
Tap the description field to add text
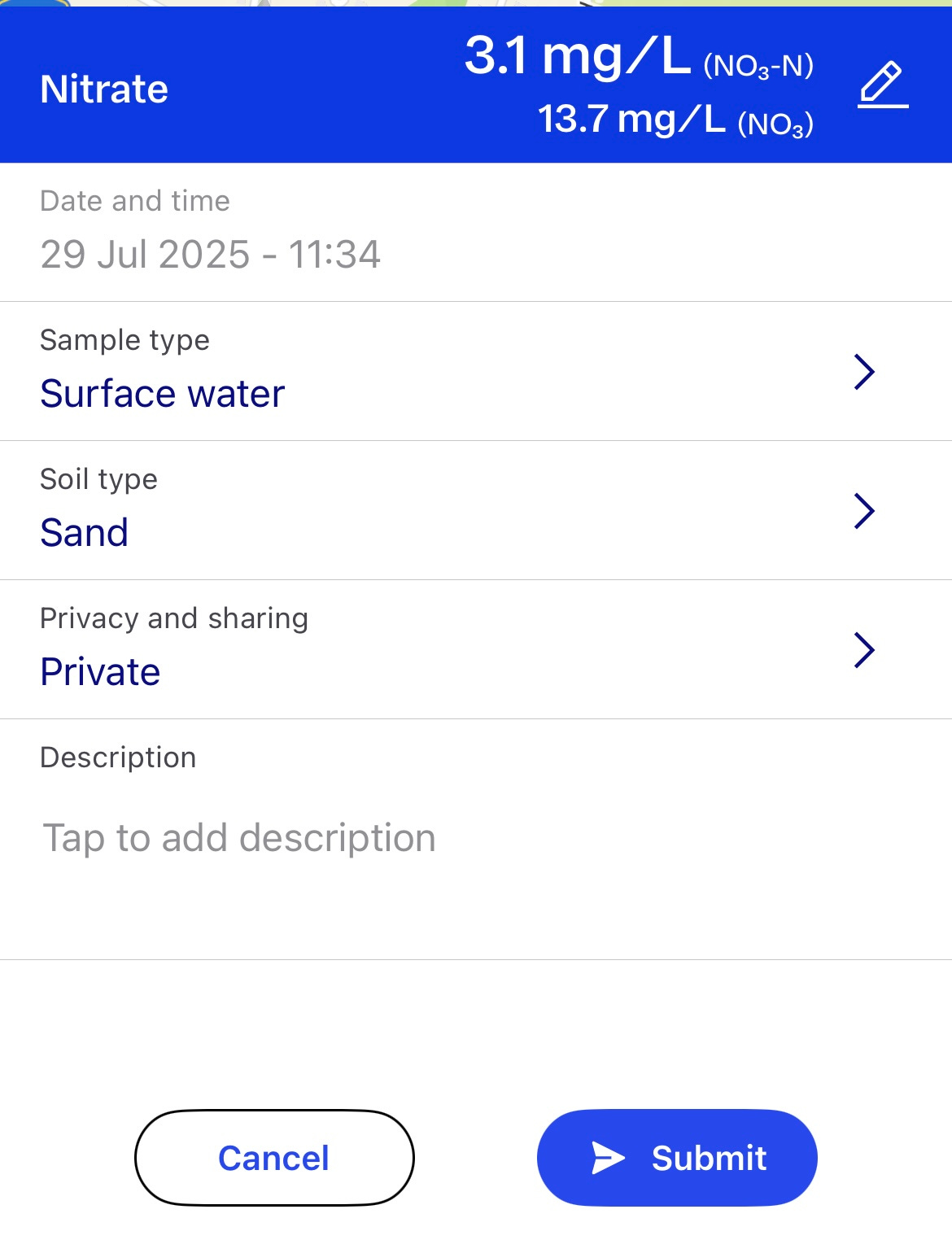coord(476,839)
